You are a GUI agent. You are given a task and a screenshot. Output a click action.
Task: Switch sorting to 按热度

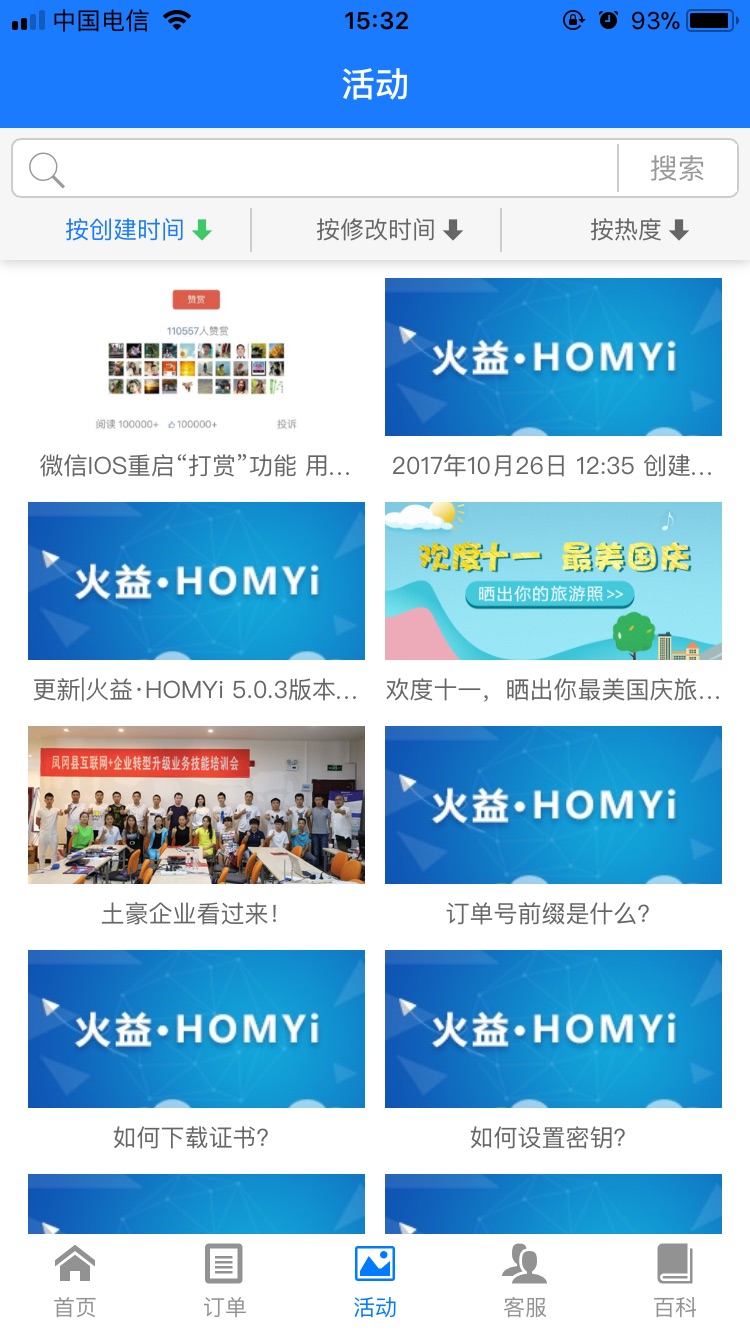point(620,229)
